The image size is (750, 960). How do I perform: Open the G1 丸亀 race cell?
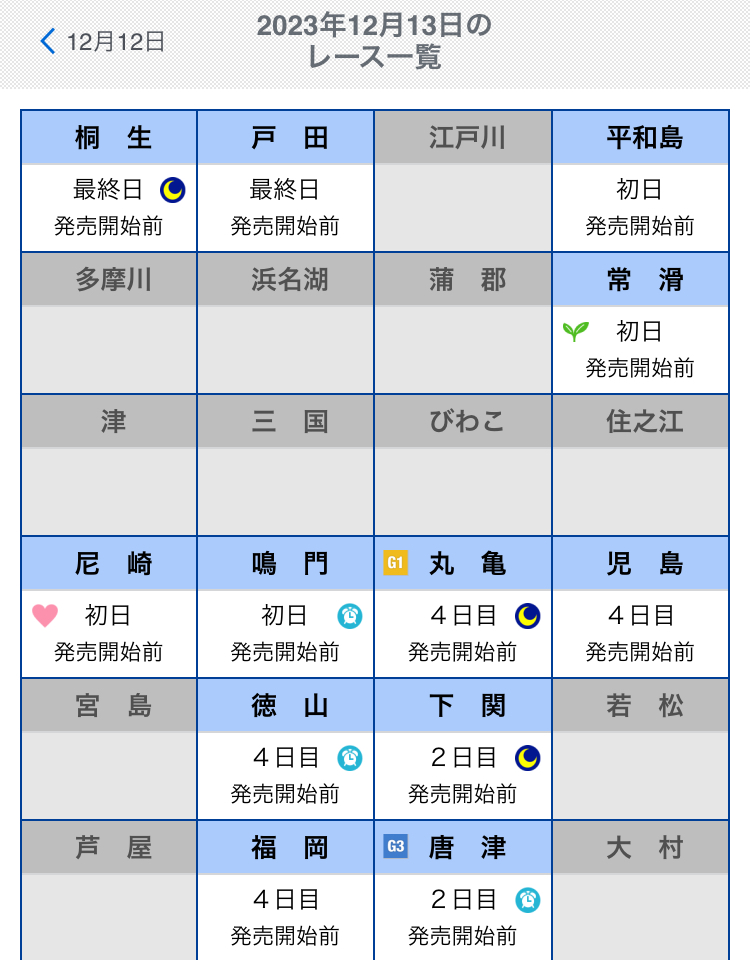click(463, 608)
